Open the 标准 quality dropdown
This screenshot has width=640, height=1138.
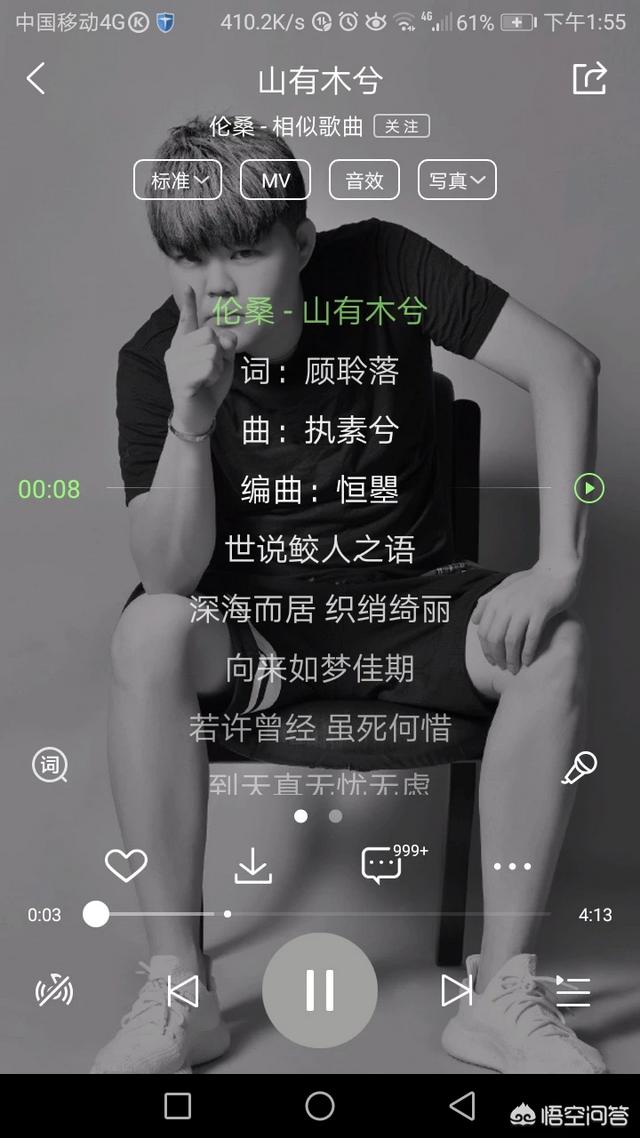coord(178,180)
